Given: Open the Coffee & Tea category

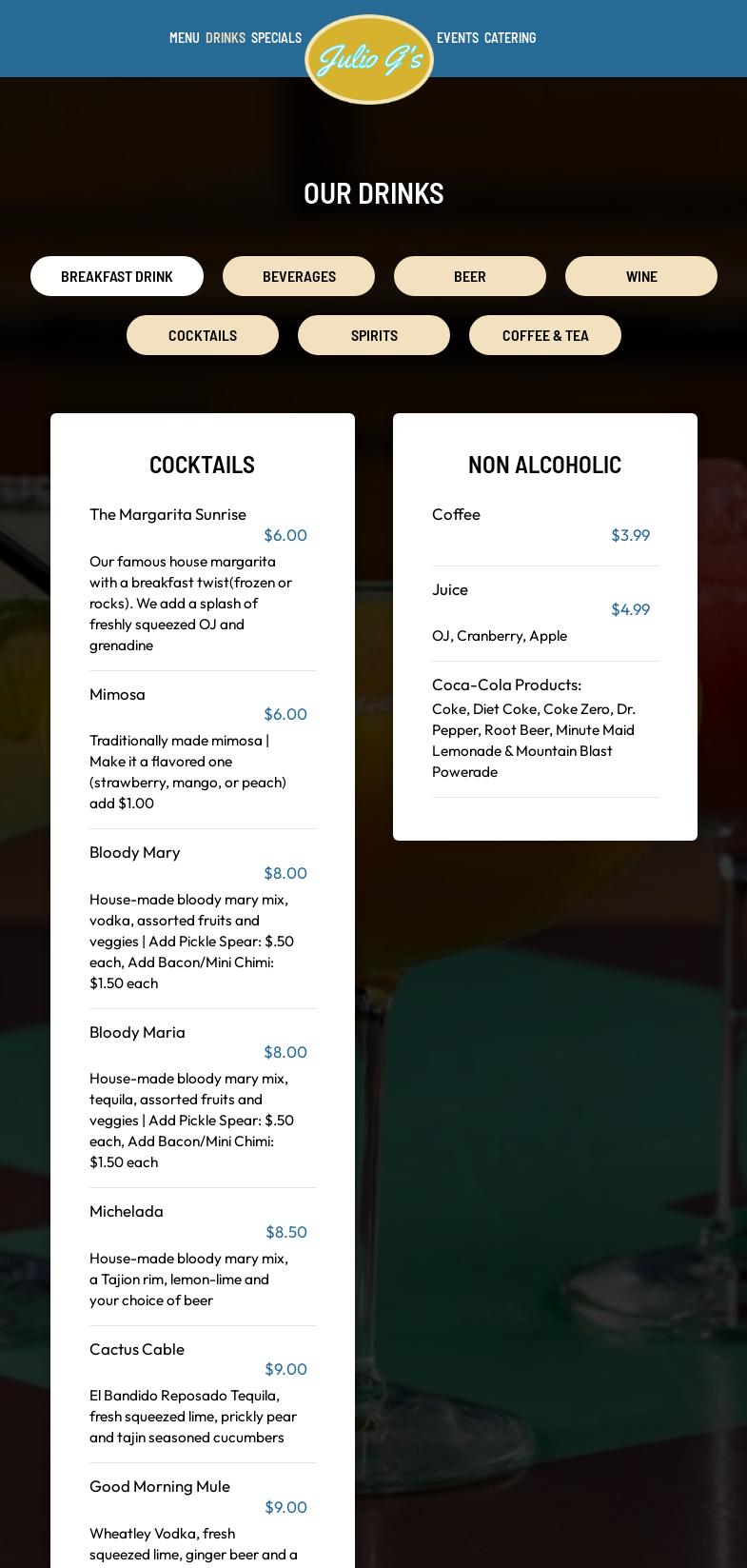Looking at the screenshot, I should tap(545, 335).
